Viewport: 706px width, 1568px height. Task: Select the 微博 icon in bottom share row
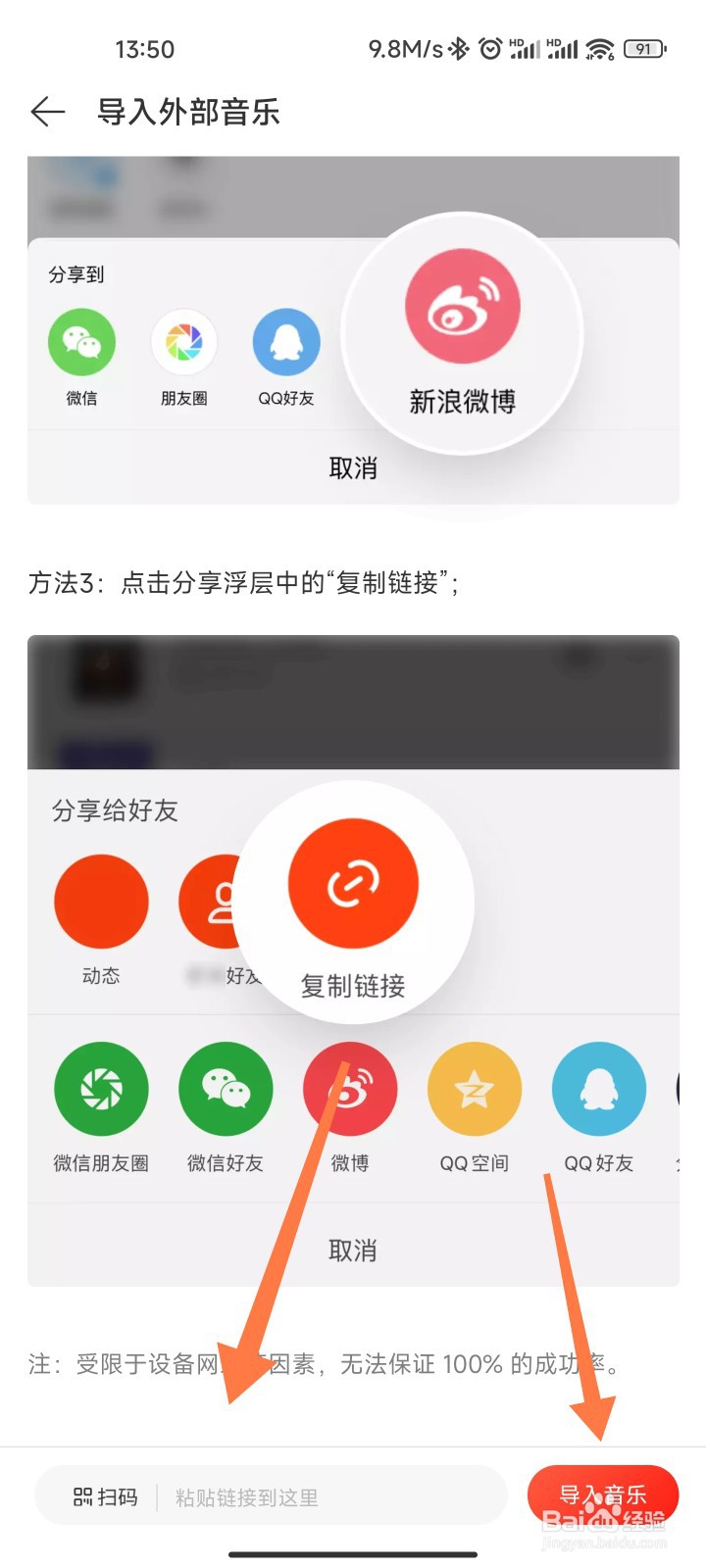(350, 1088)
